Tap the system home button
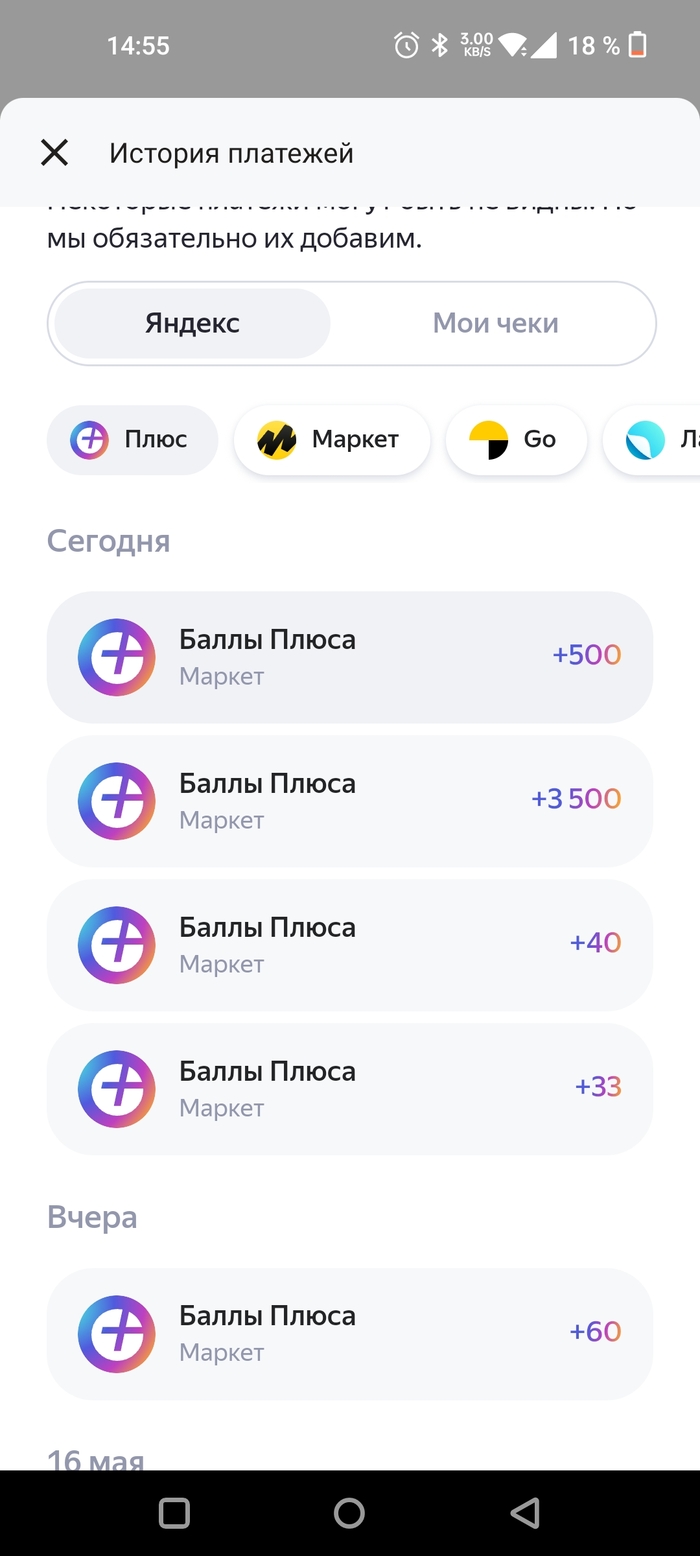This screenshot has width=700, height=1556. (x=349, y=1513)
